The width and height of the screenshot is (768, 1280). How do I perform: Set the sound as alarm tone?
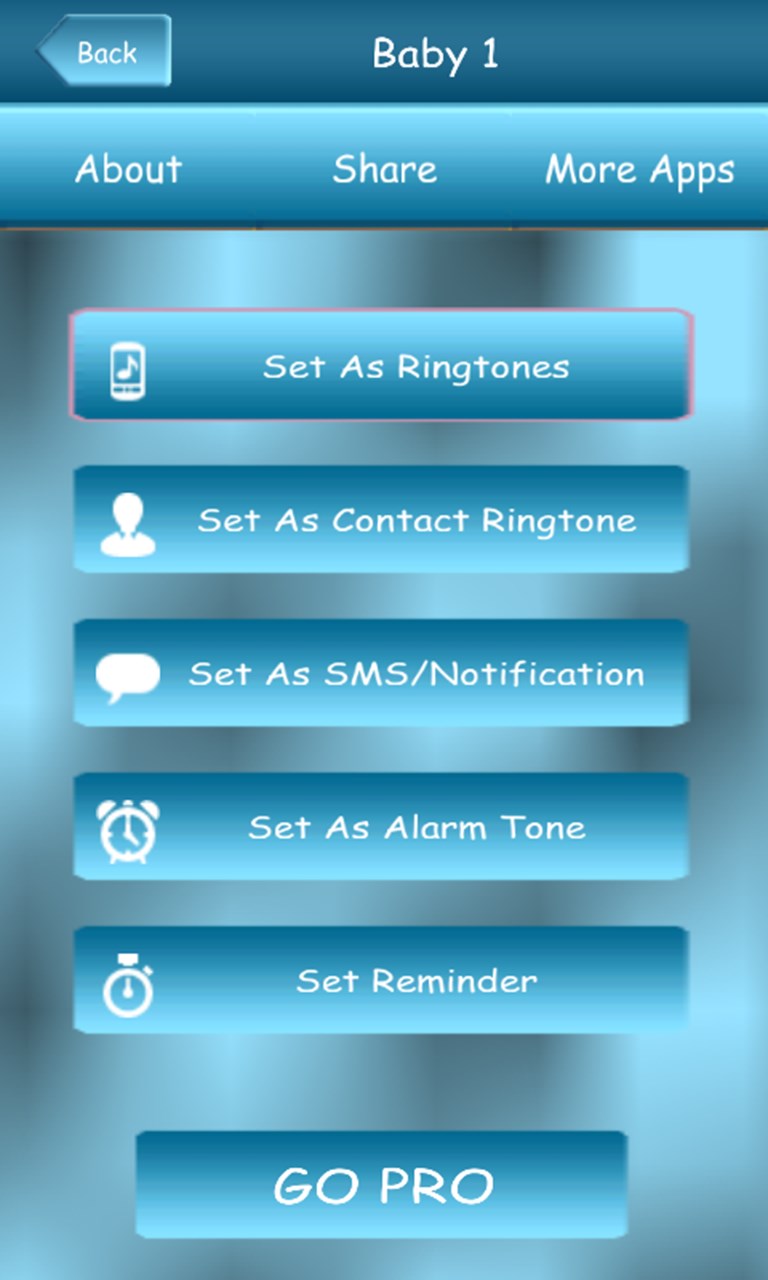coord(381,827)
